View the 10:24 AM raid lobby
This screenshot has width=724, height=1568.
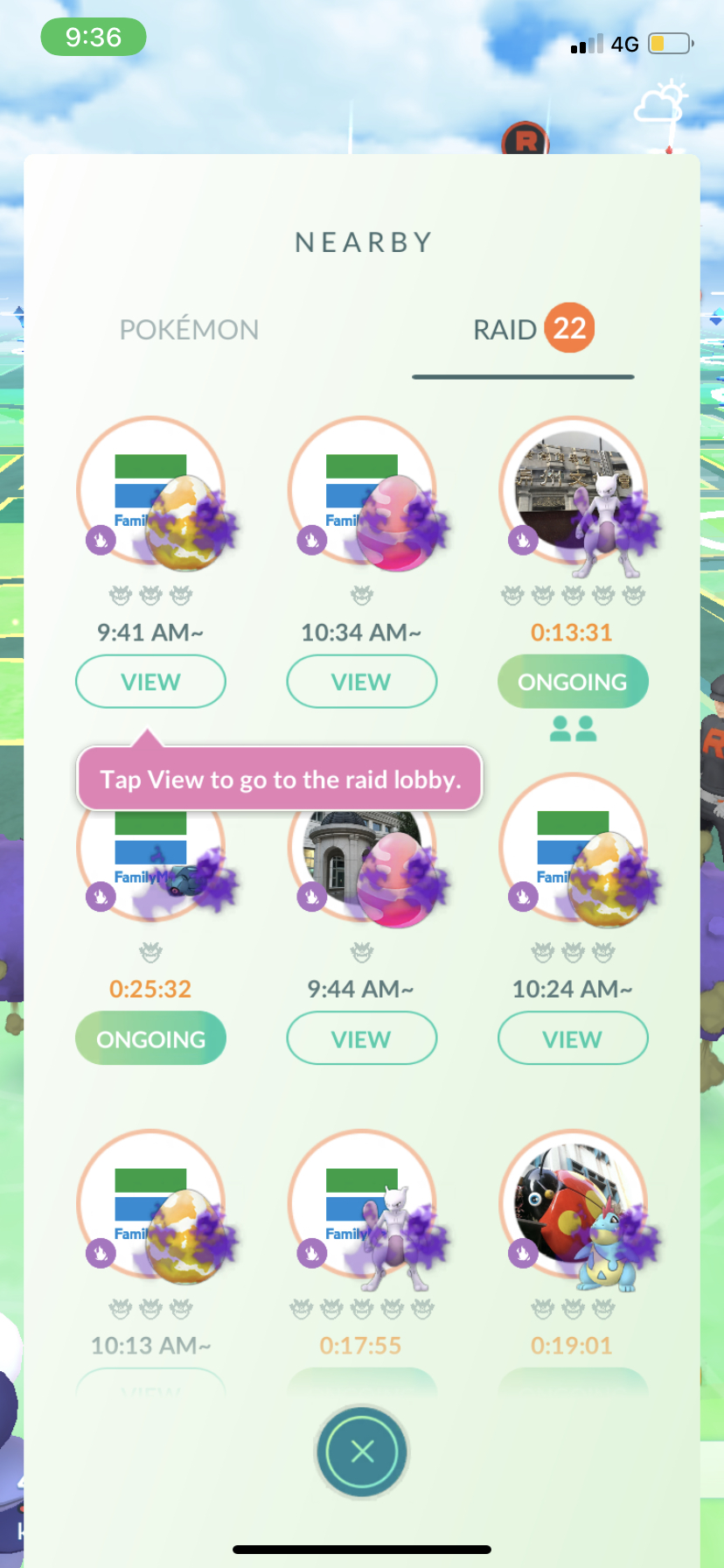tap(573, 1039)
